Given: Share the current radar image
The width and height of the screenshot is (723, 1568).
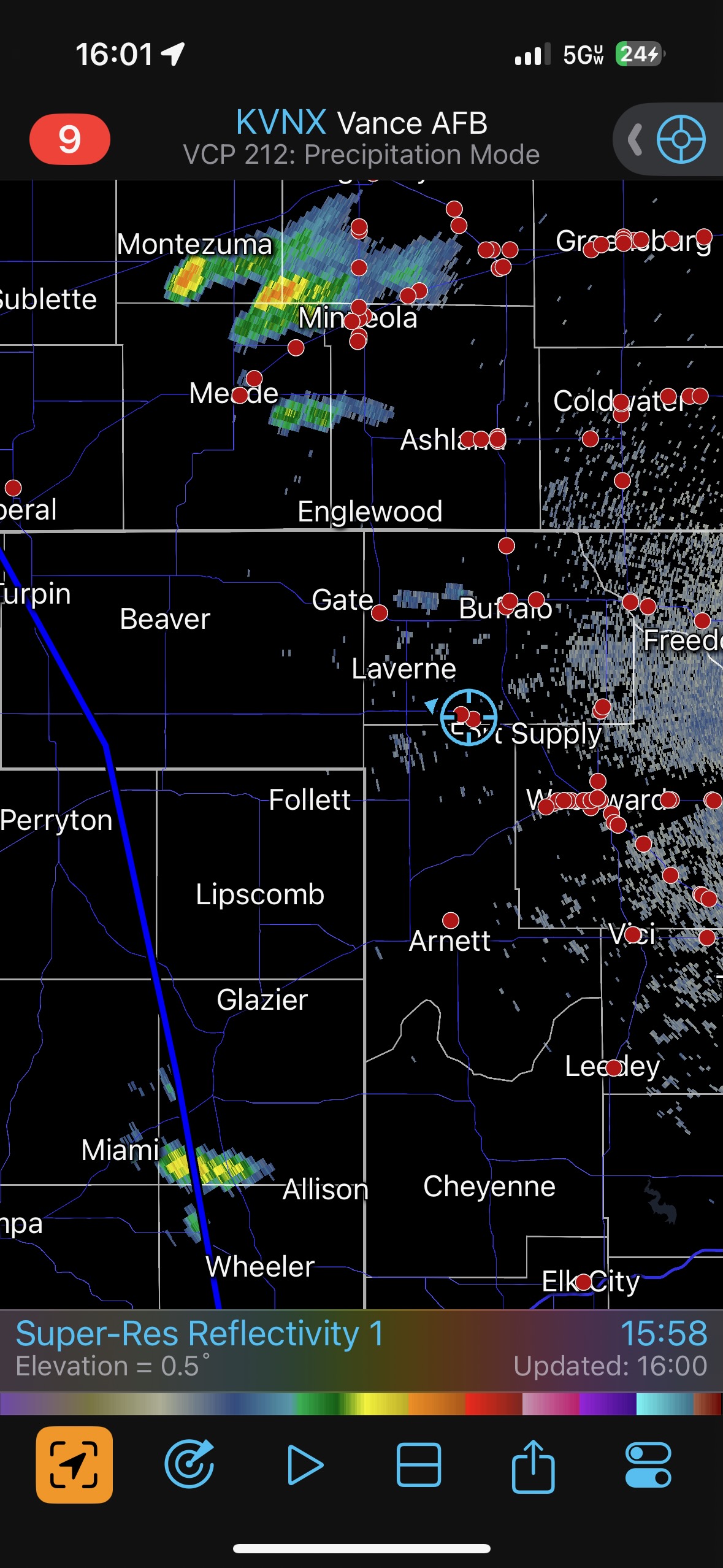Looking at the screenshot, I should (x=533, y=1465).
